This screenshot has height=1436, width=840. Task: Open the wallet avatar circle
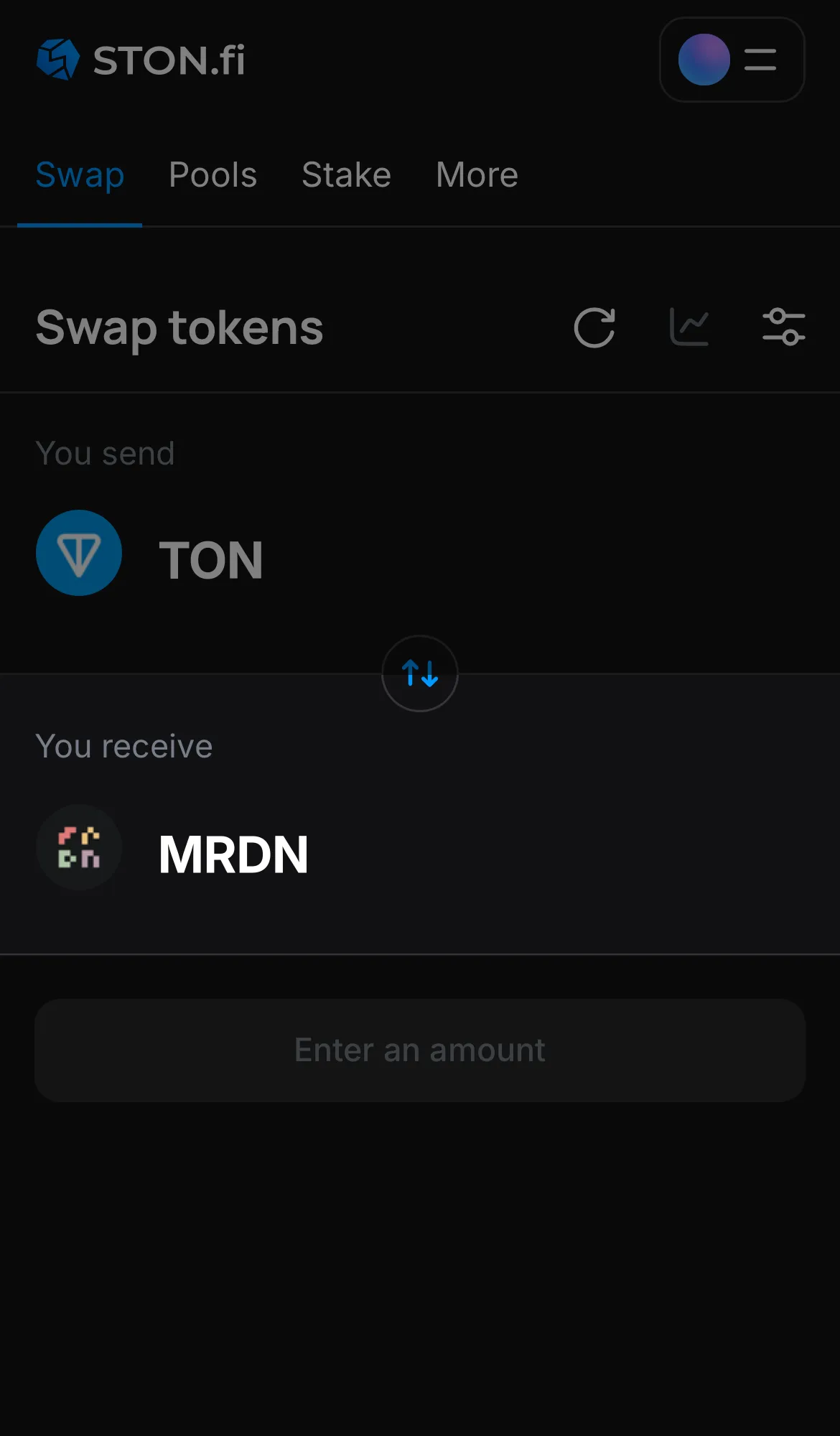click(x=703, y=60)
